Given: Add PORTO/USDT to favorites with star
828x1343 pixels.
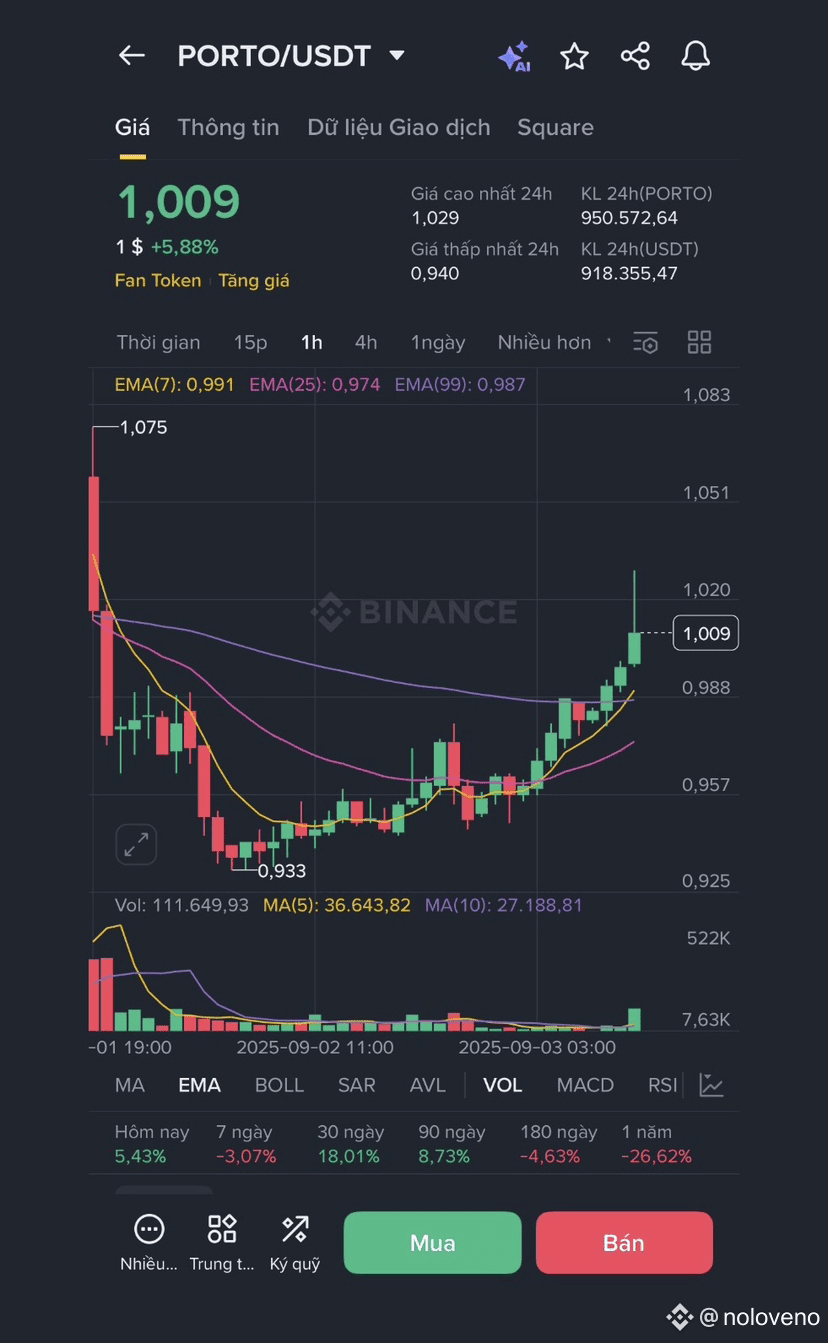Looking at the screenshot, I should click(574, 56).
